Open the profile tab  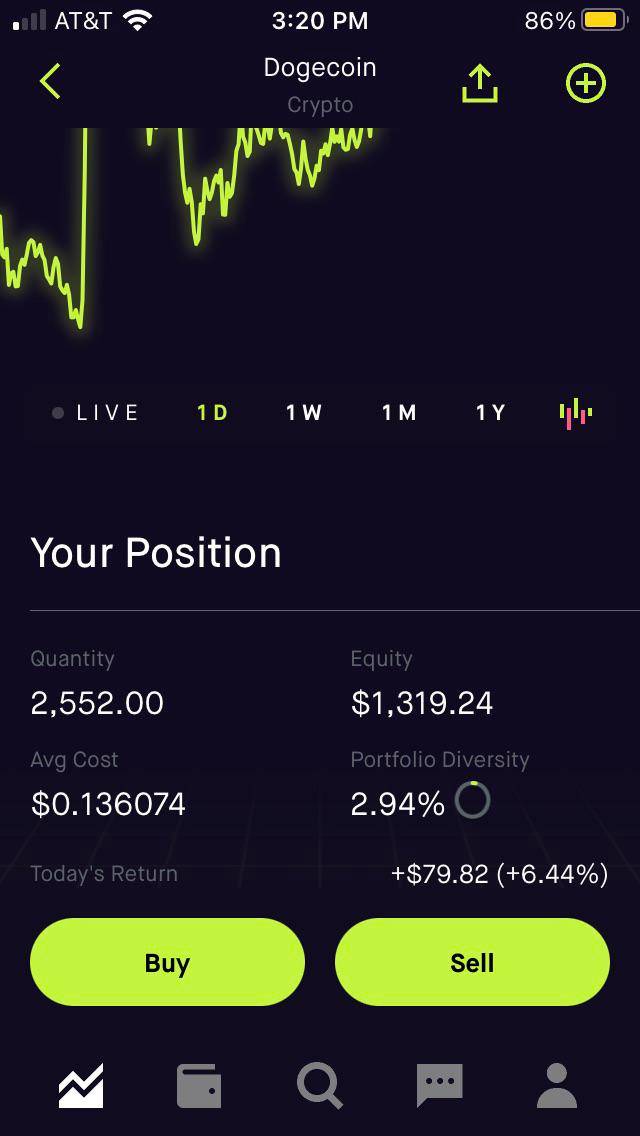point(557,1086)
